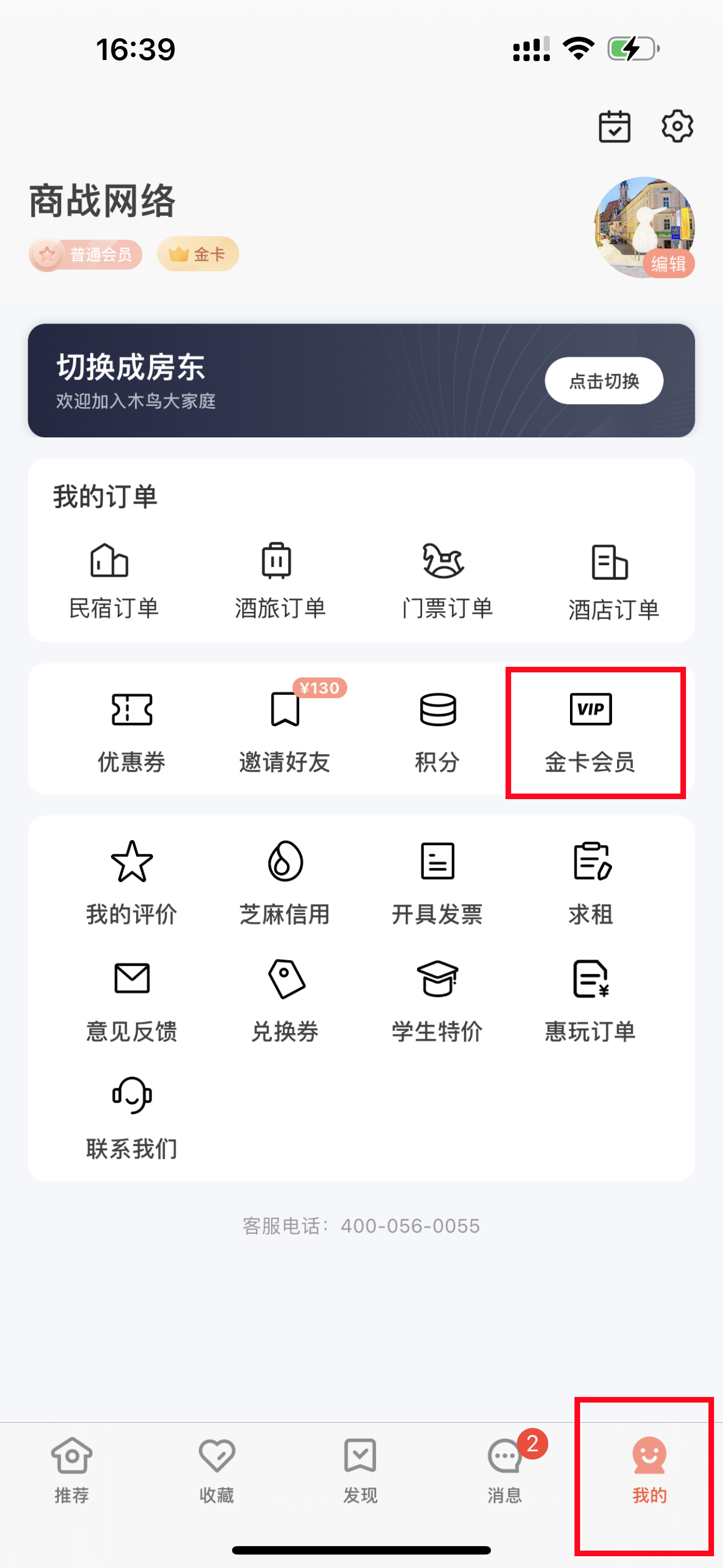
Task: Tap the 金卡 membership badge
Action: [x=198, y=254]
